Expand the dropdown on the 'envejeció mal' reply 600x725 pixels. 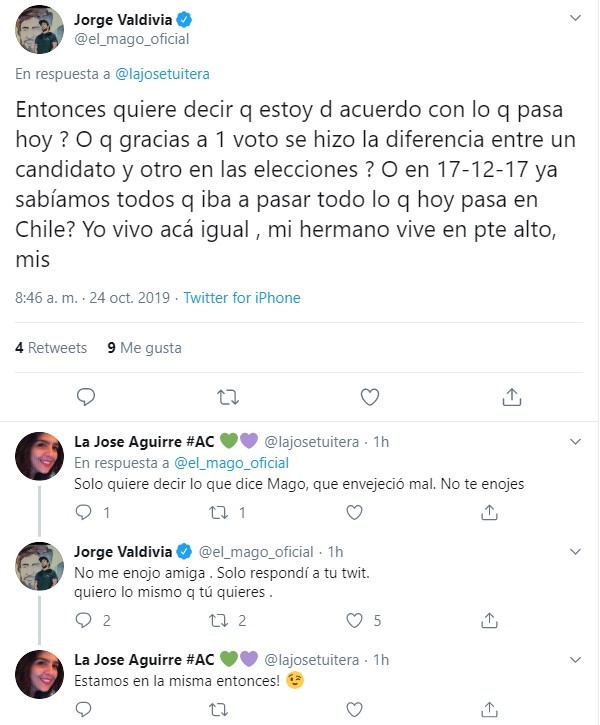point(574,441)
